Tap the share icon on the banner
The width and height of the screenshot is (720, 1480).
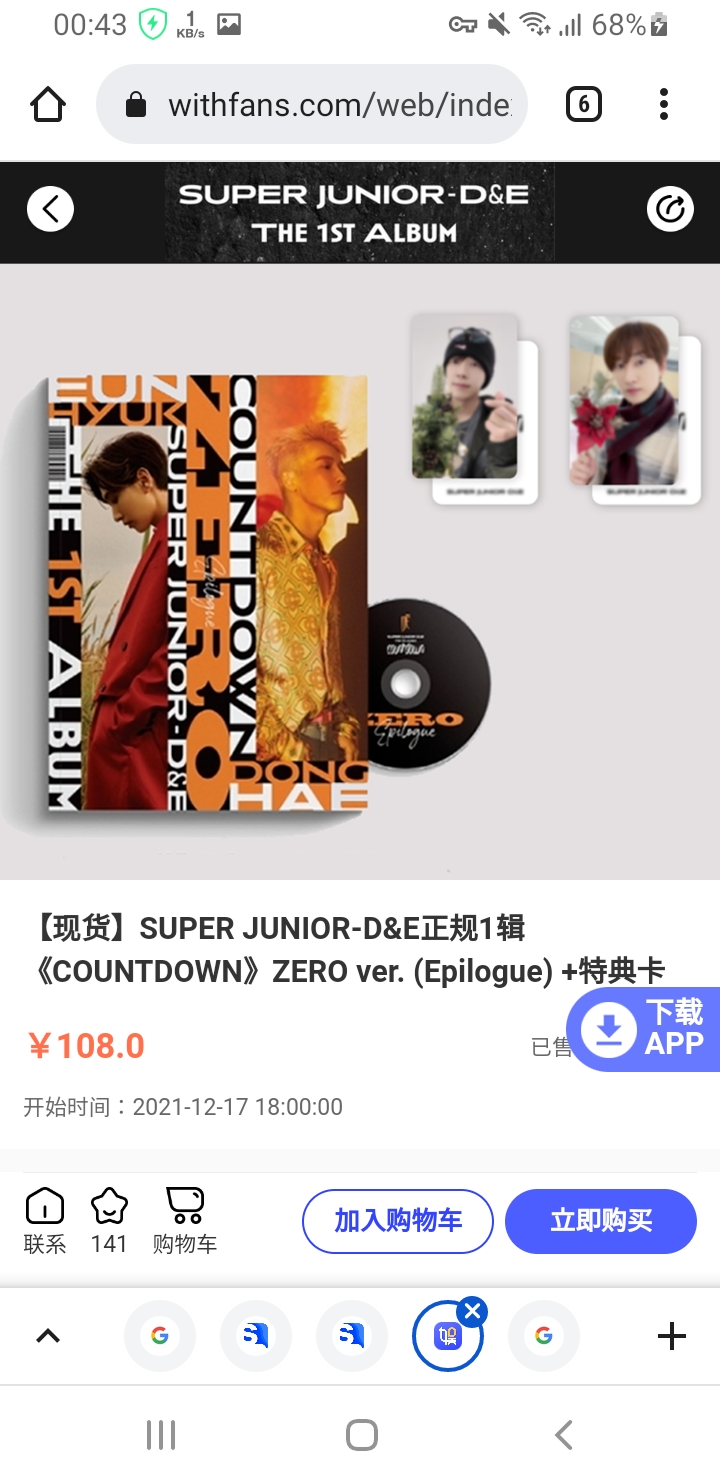[x=670, y=209]
